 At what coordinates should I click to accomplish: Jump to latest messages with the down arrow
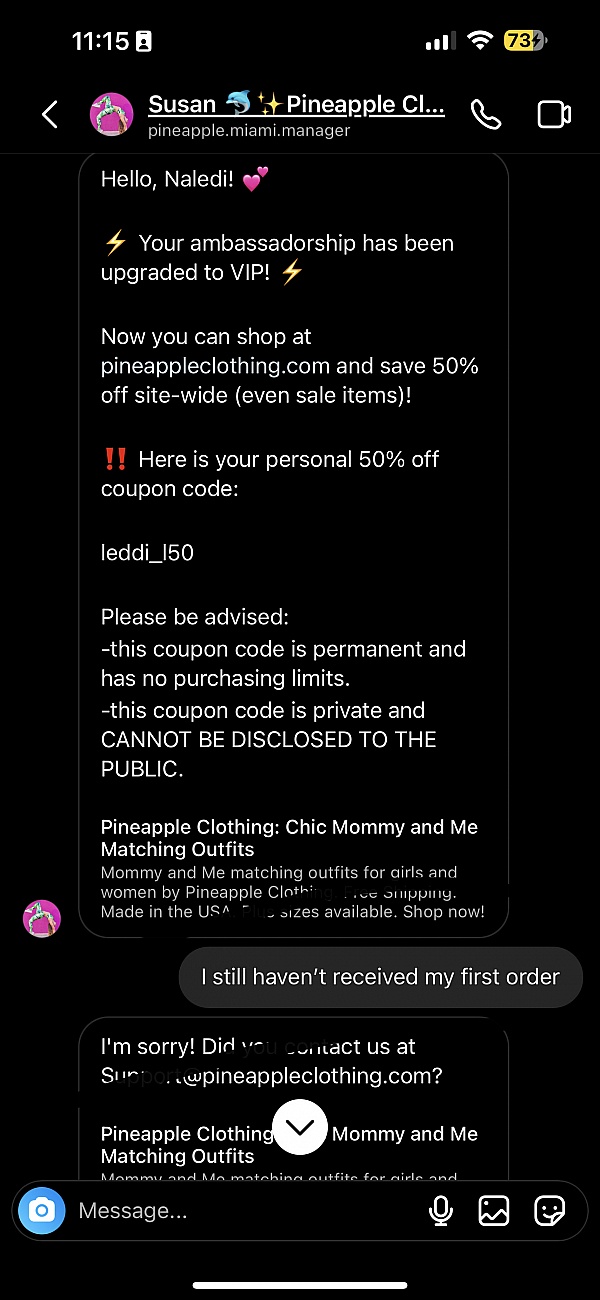pos(299,1127)
